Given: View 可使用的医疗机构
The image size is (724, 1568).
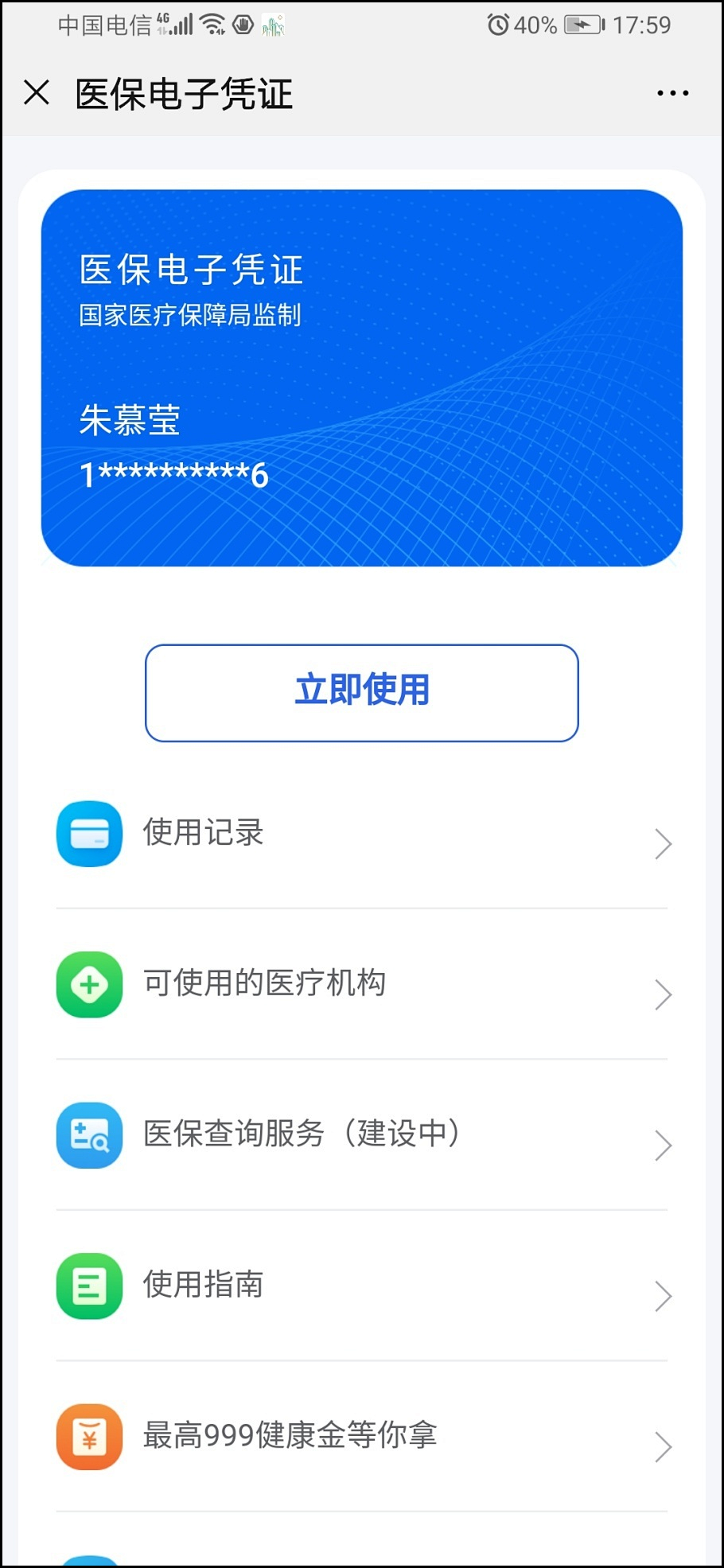Looking at the screenshot, I should [x=361, y=984].
